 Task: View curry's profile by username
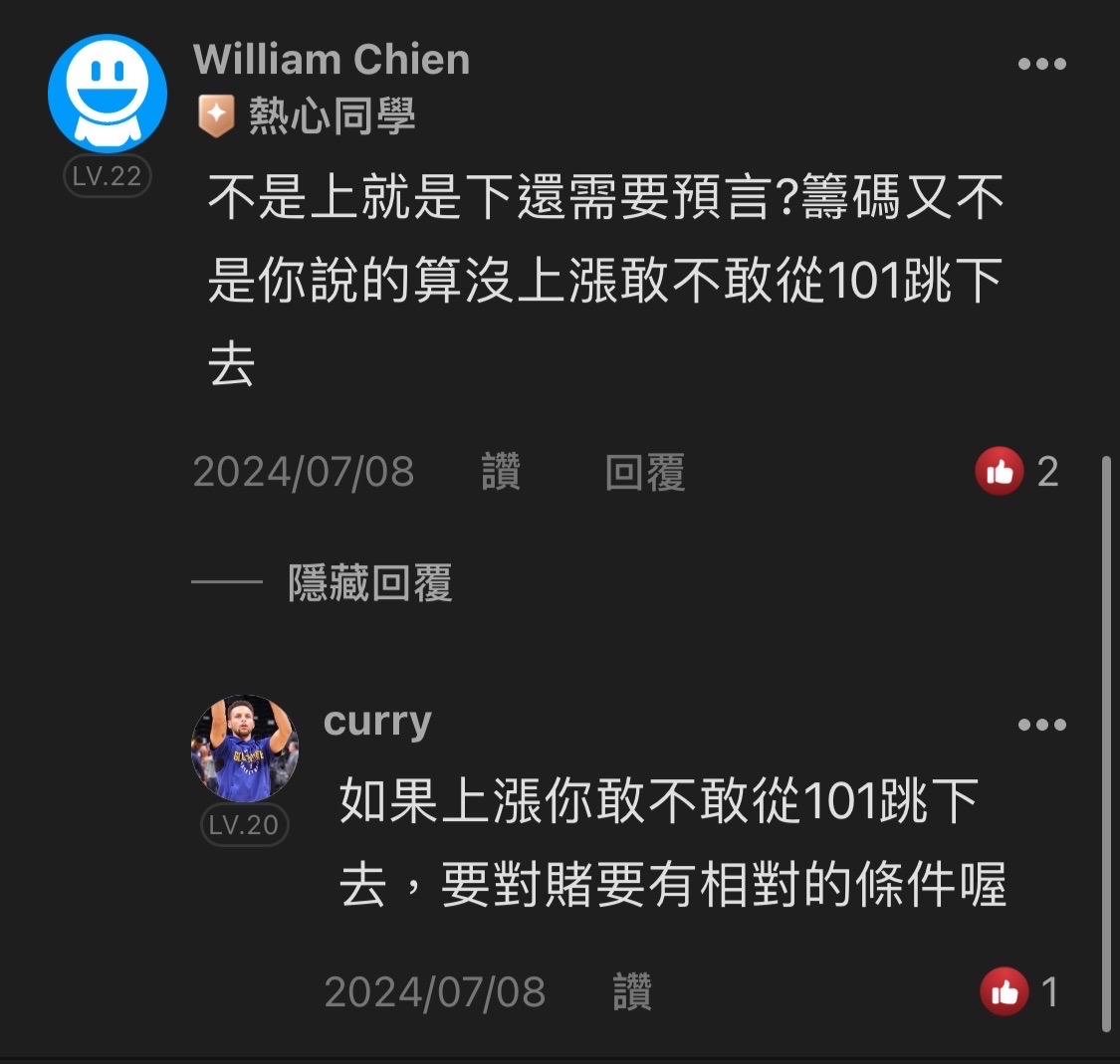[377, 722]
